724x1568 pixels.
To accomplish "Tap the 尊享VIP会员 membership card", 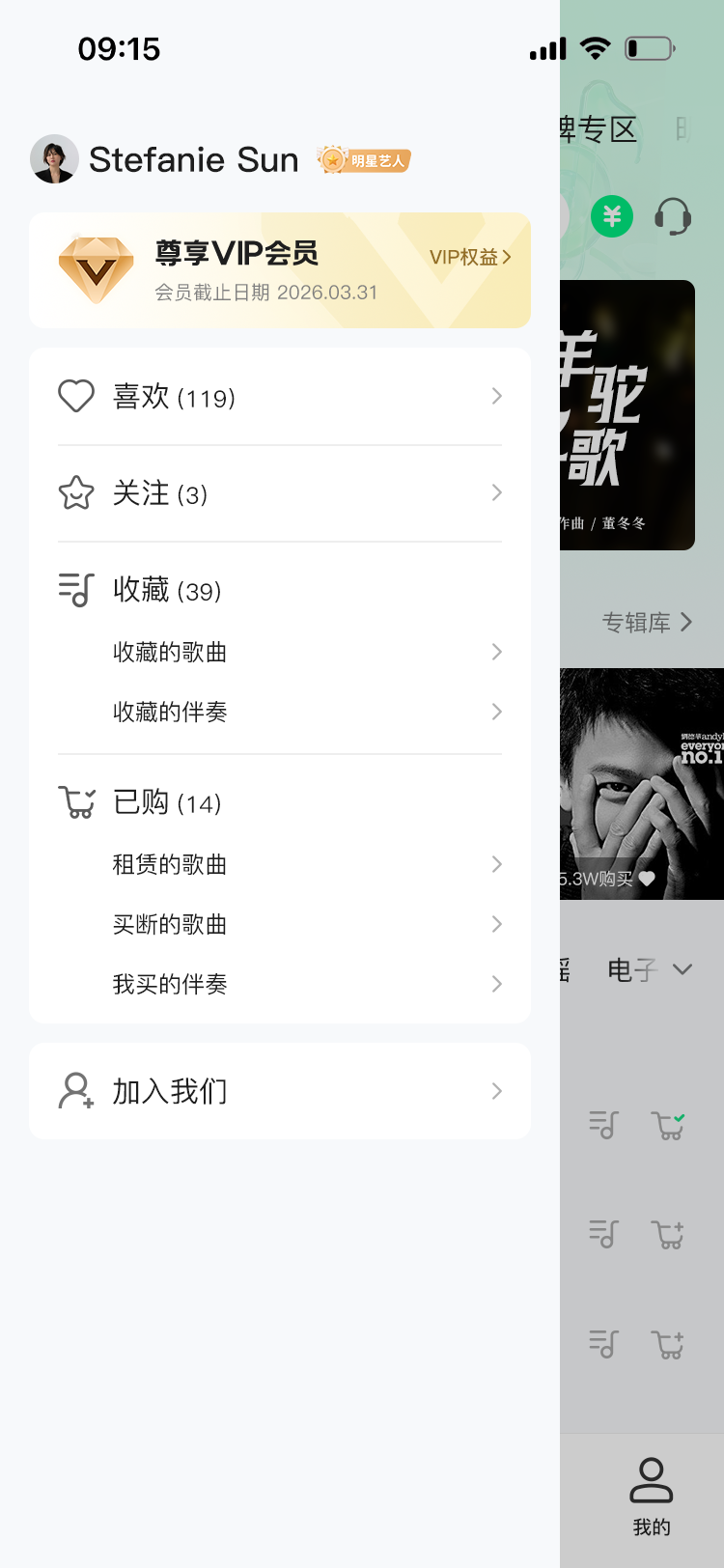I will tap(280, 270).
